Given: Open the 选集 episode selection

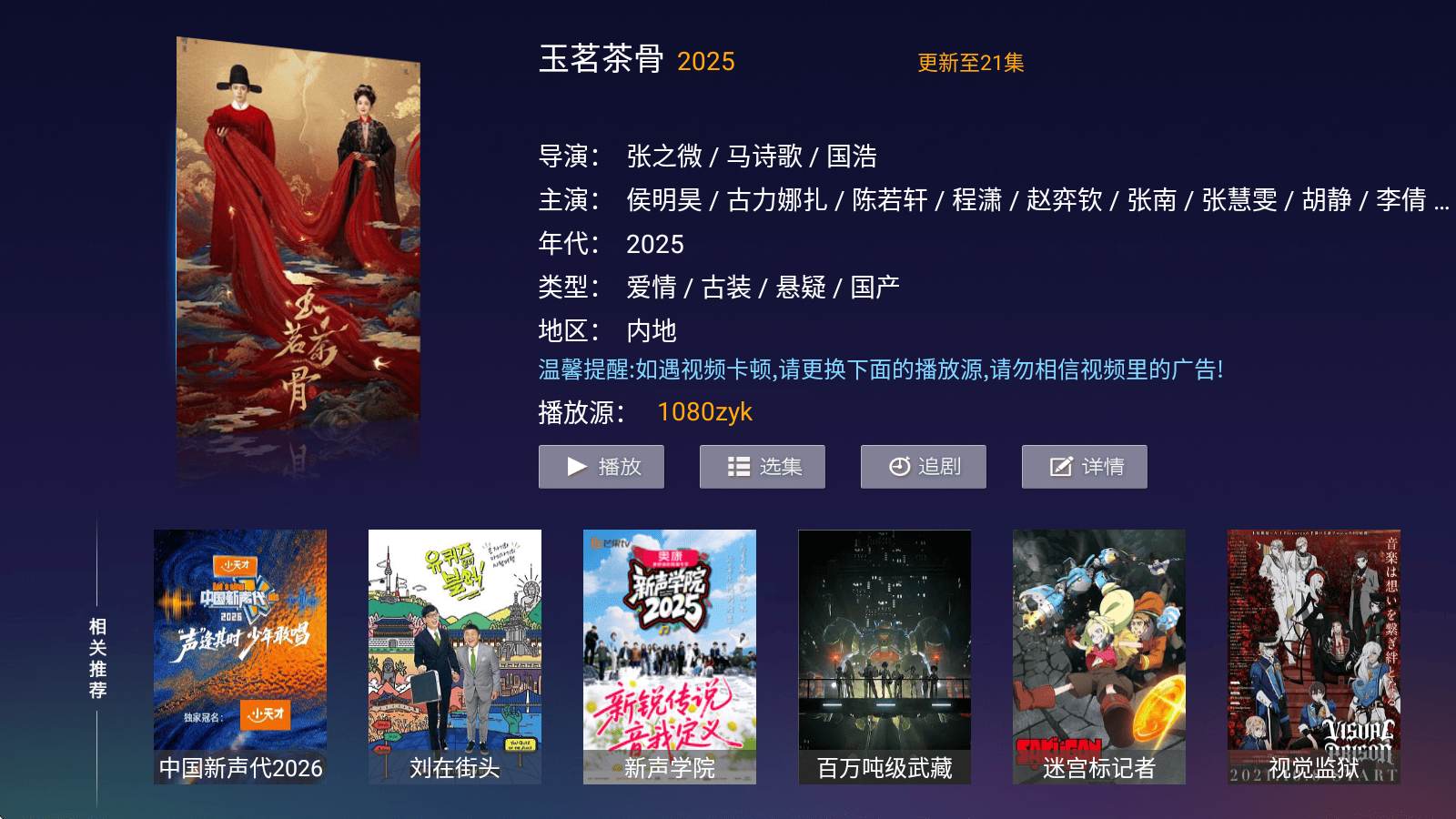Looking at the screenshot, I should click(763, 467).
